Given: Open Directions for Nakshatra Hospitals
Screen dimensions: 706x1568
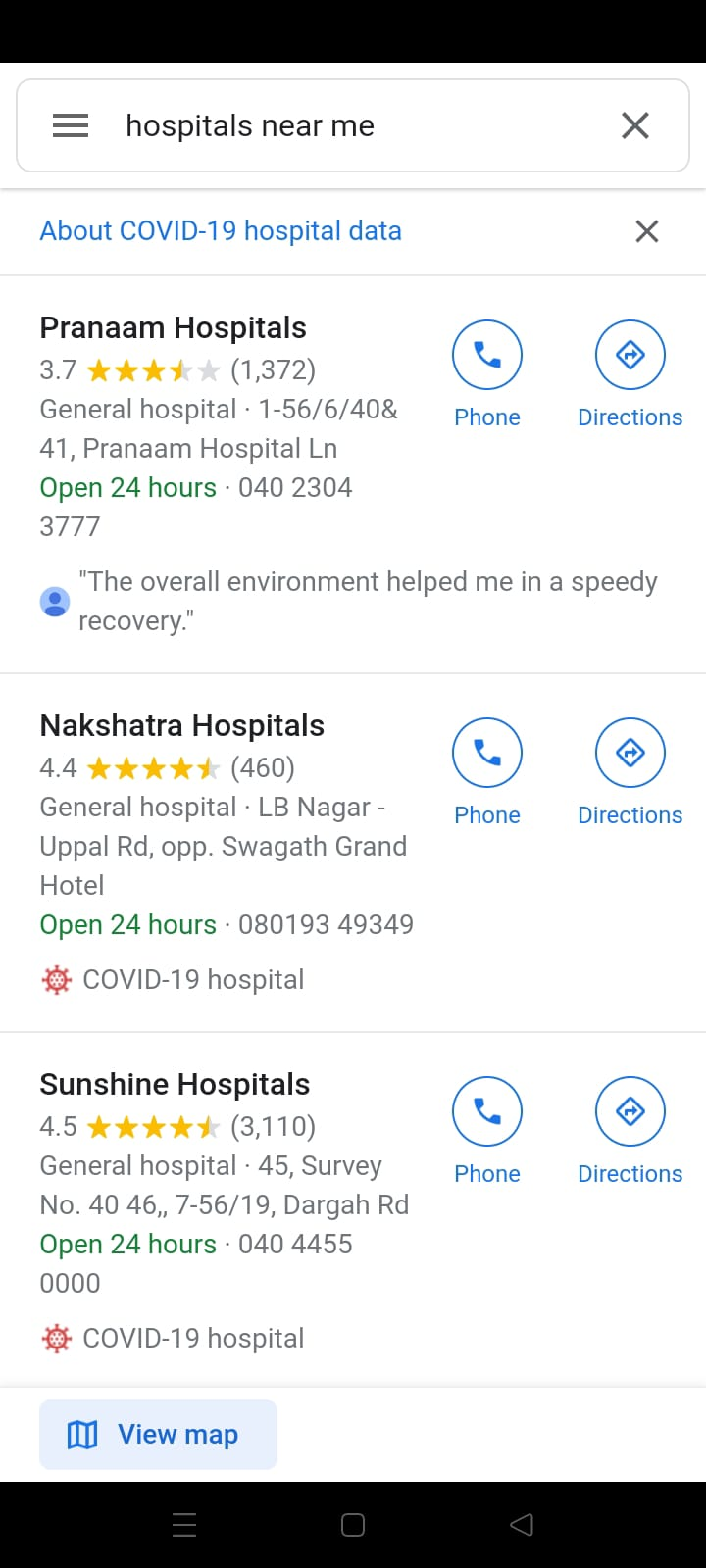Looking at the screenshot, I should (630, 753).
